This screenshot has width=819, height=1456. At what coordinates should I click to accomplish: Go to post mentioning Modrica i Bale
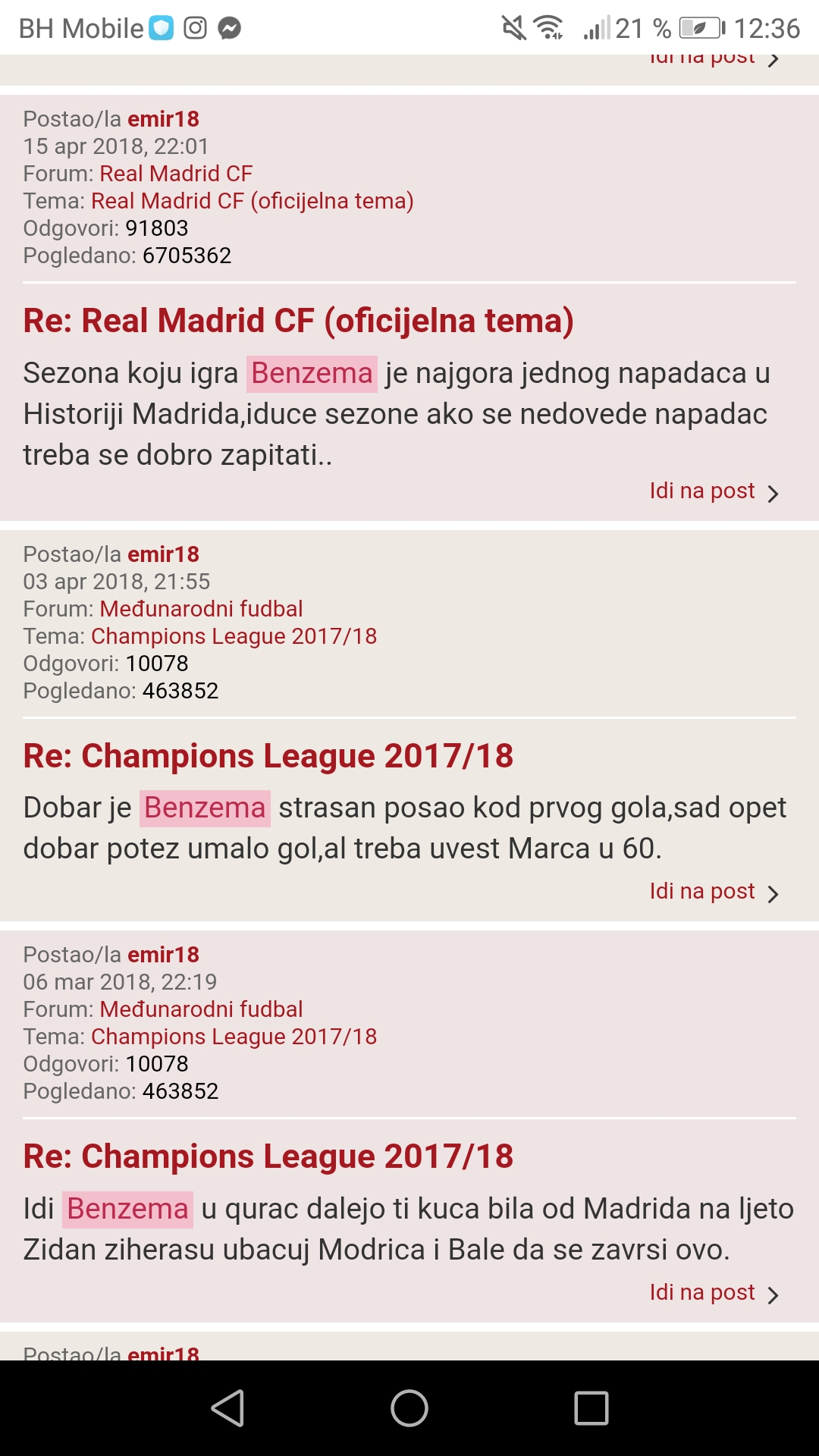point(714,1293)
